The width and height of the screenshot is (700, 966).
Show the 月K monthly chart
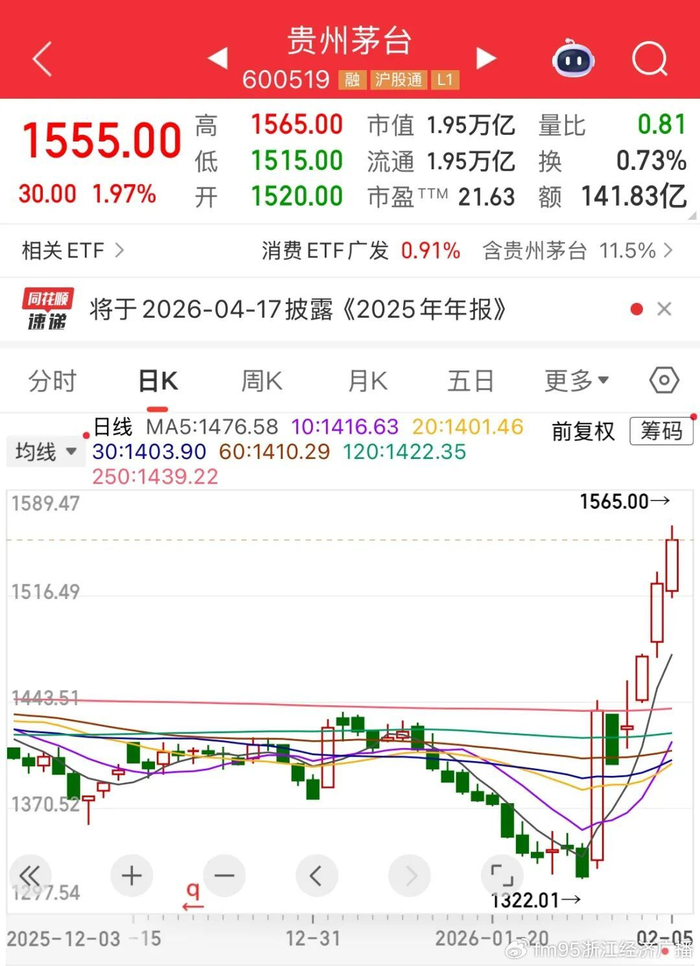pos(367,381)
